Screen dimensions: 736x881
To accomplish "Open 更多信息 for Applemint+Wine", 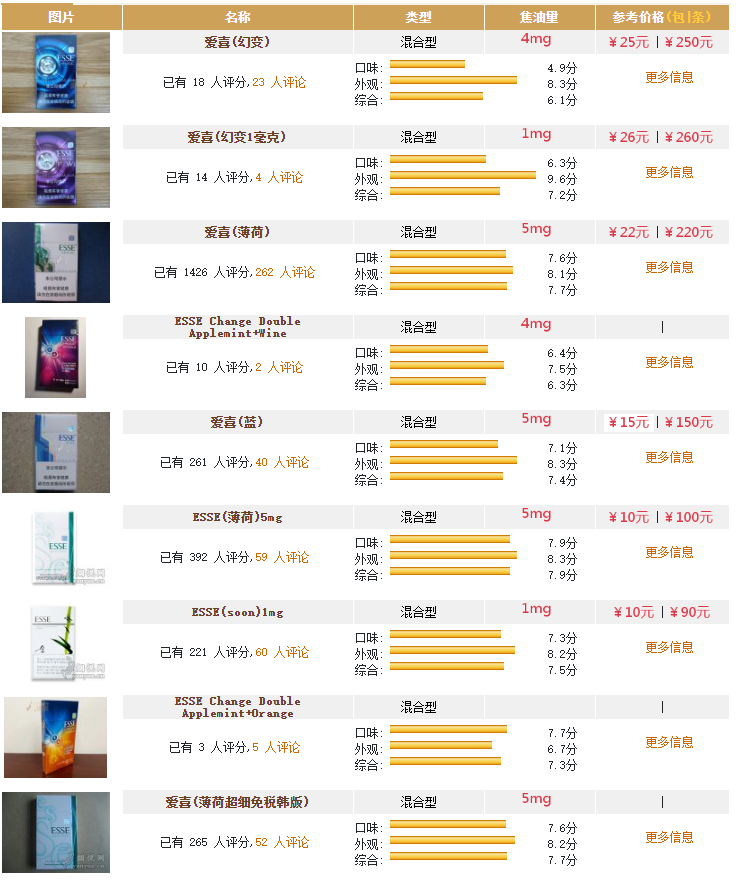I will [x=669, y=362].
